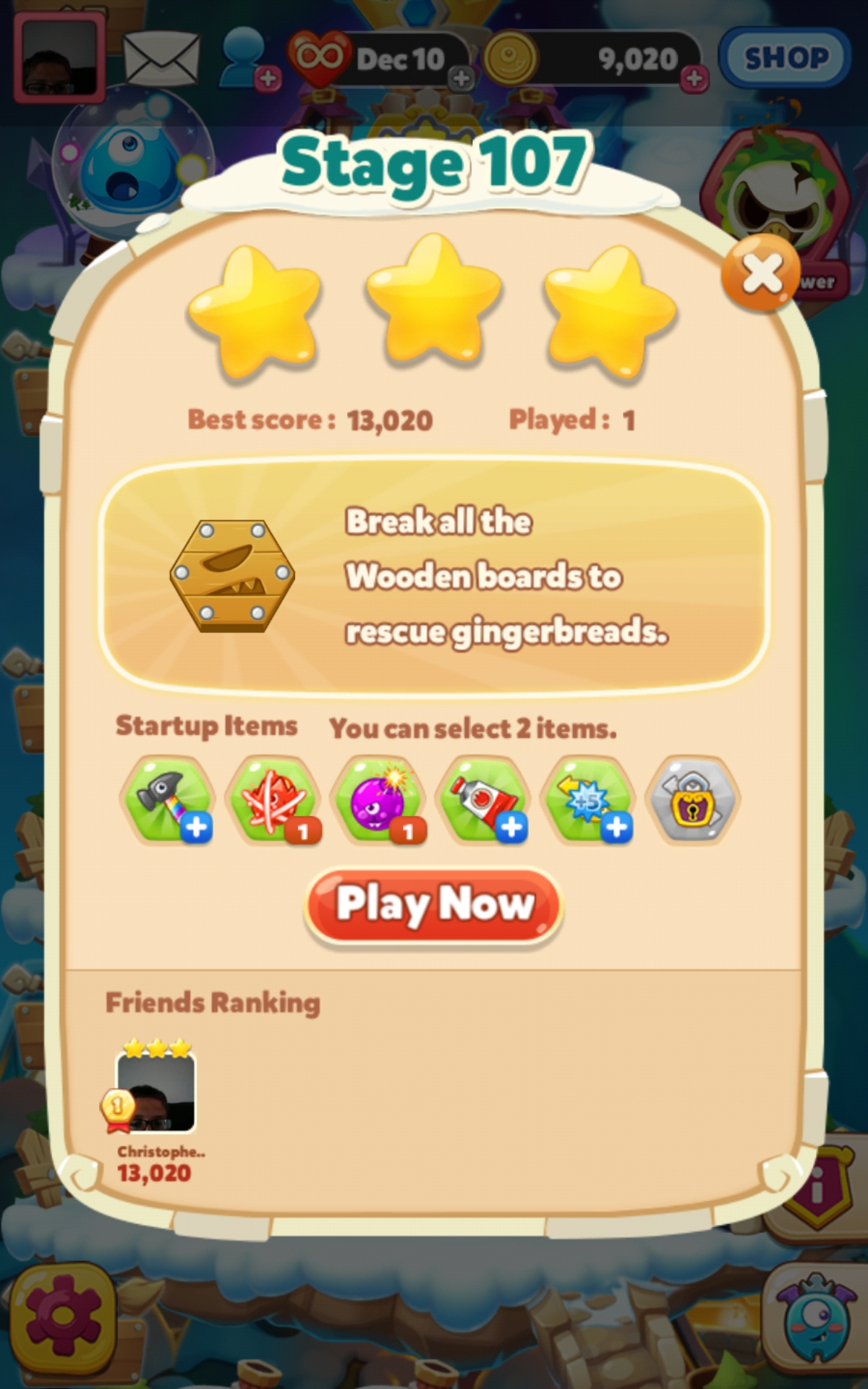This screenshot has width=868, height=1389.
Task: Close the Stage 107 dialog
Action: tap(759, 273)
